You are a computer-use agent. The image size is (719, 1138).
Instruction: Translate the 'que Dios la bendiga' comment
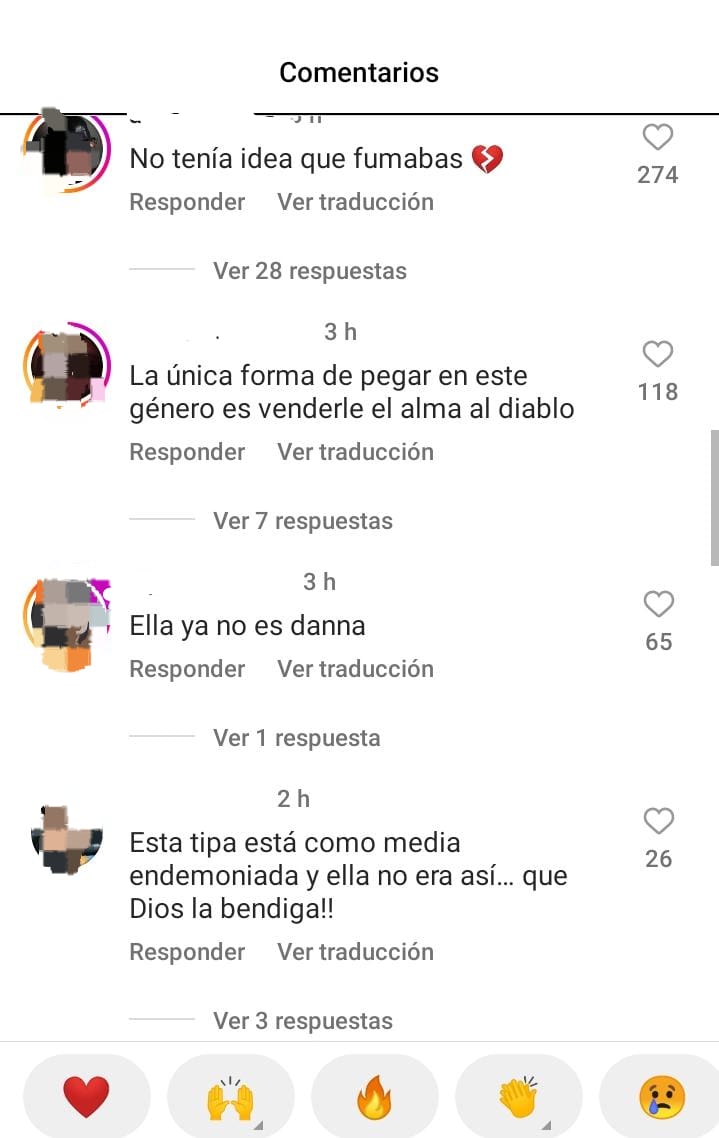click(355, 952)
